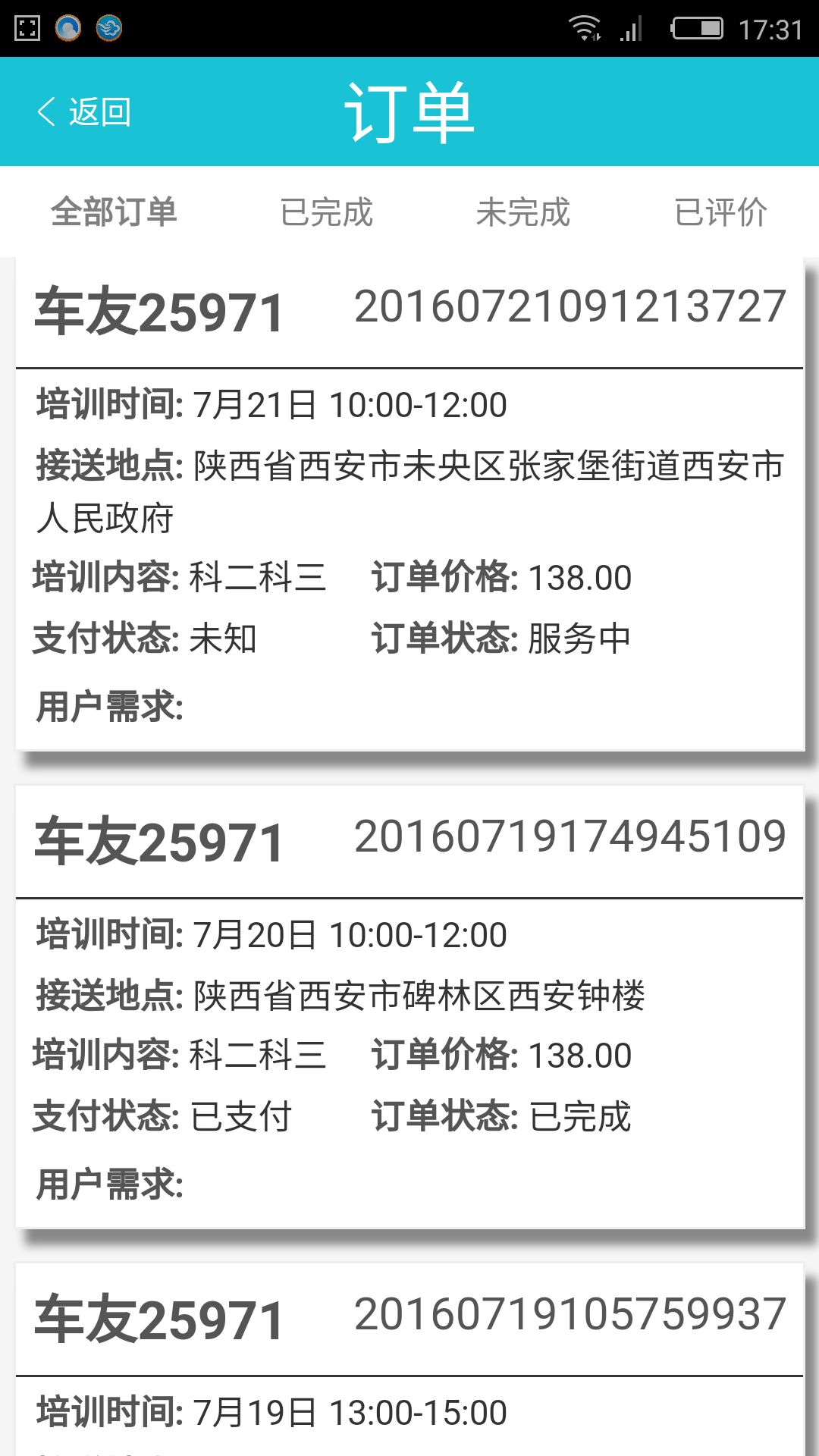Select the 已完成 tab

pos(326,212)
